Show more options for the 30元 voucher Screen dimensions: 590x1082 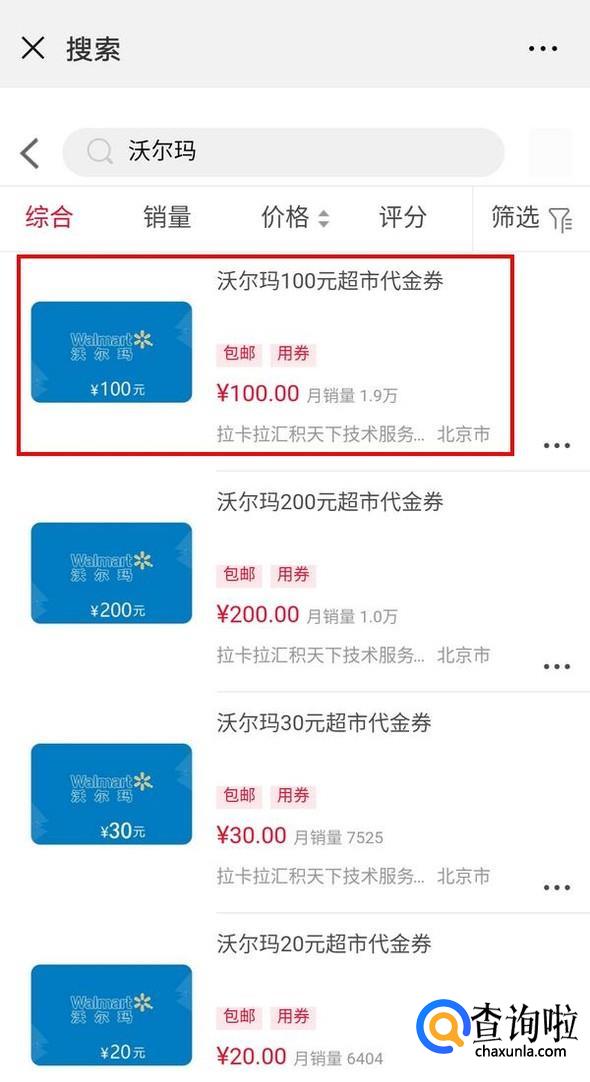coord(557,887)
